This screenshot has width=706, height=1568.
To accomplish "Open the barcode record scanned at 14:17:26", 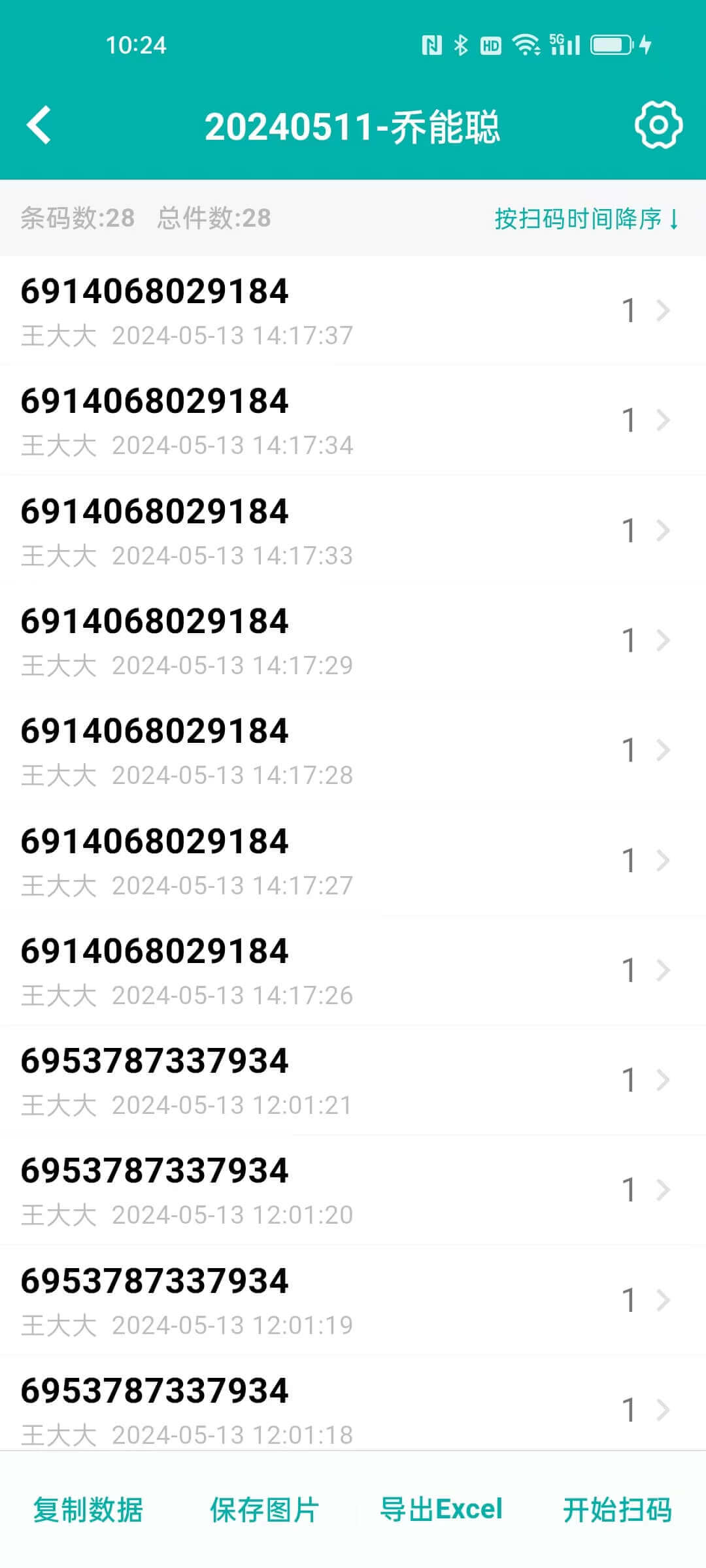I will pyautogui.click(x=353, y=970).
